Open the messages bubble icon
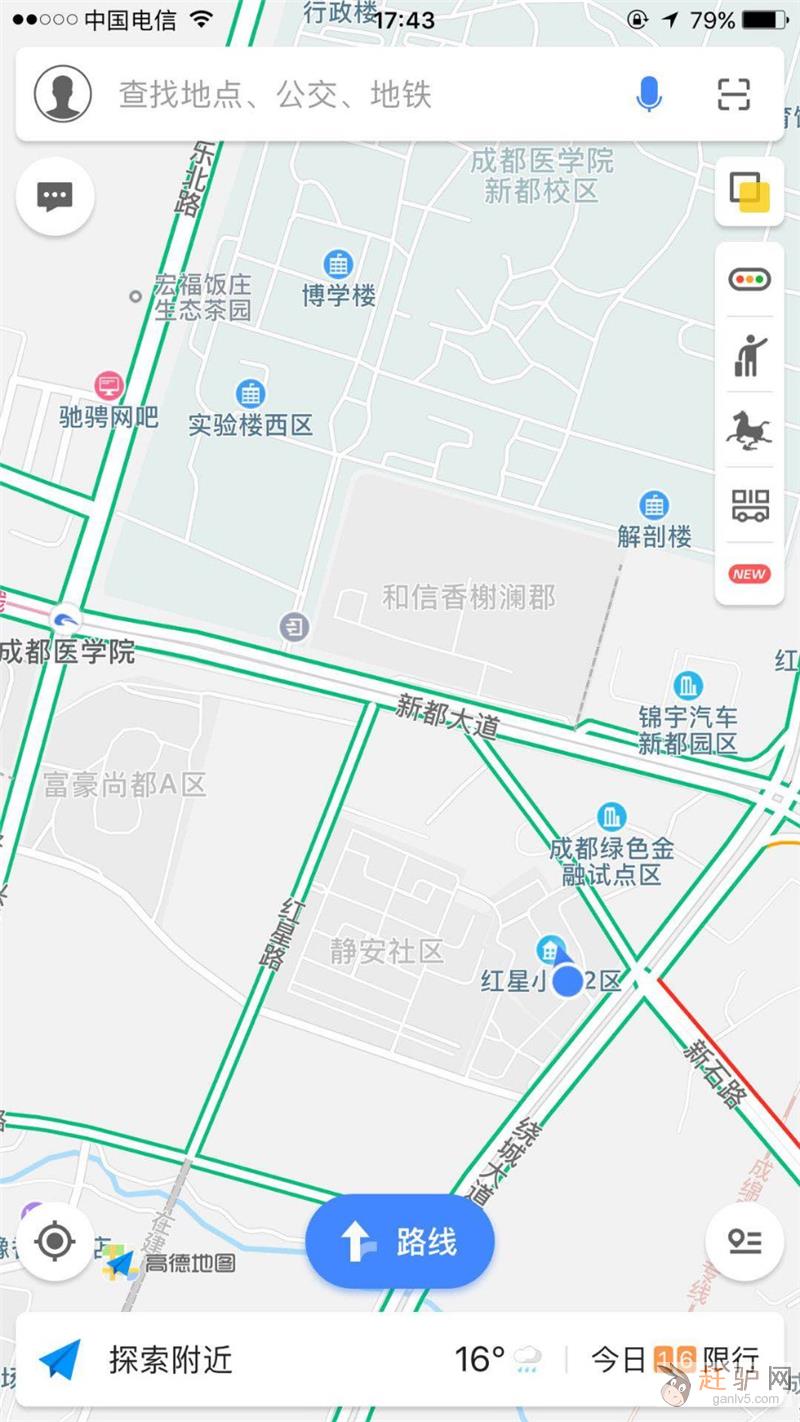Image resolution: width=800 pixels, height=1422 pixels. tap(55, 196)
